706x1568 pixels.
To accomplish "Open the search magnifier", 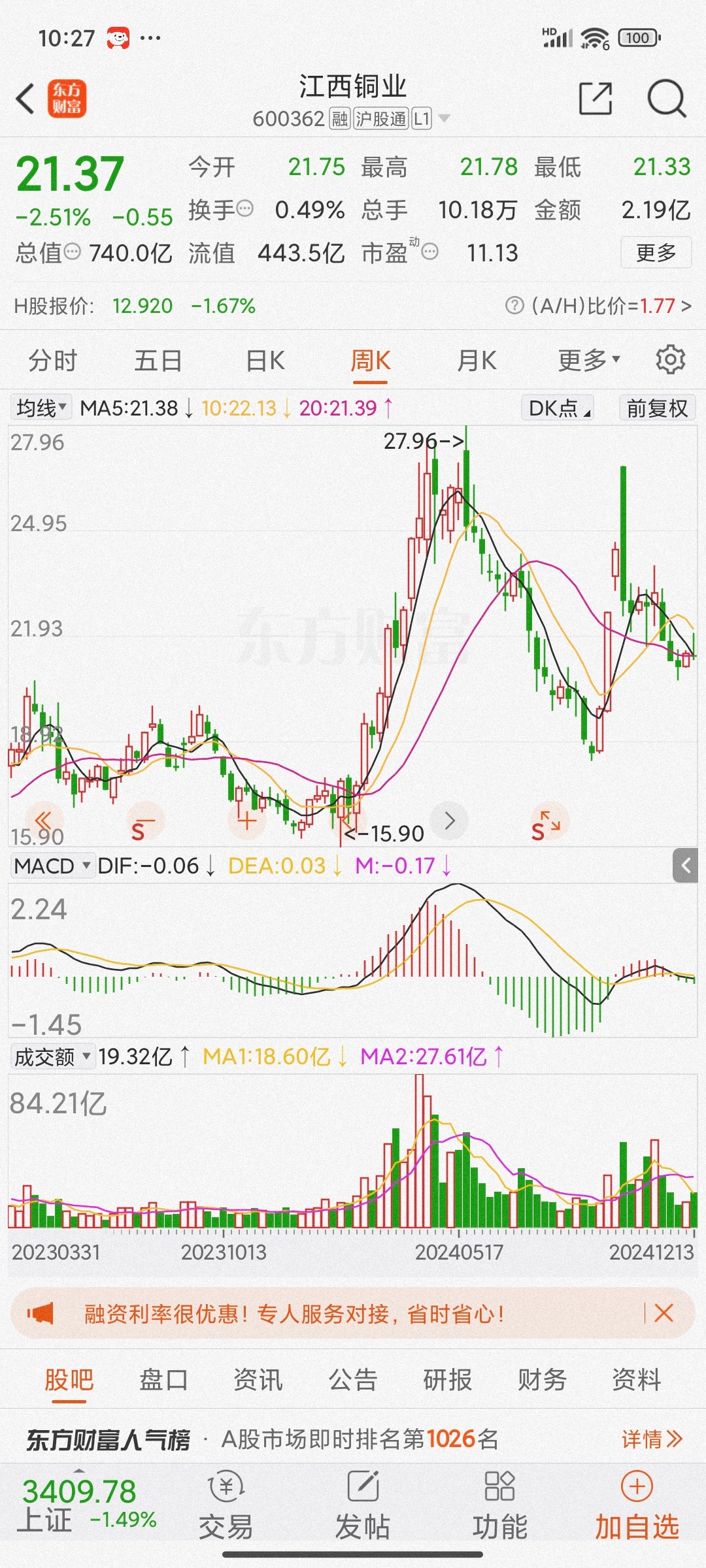I will pyautogui.click(x=666, y=99).
